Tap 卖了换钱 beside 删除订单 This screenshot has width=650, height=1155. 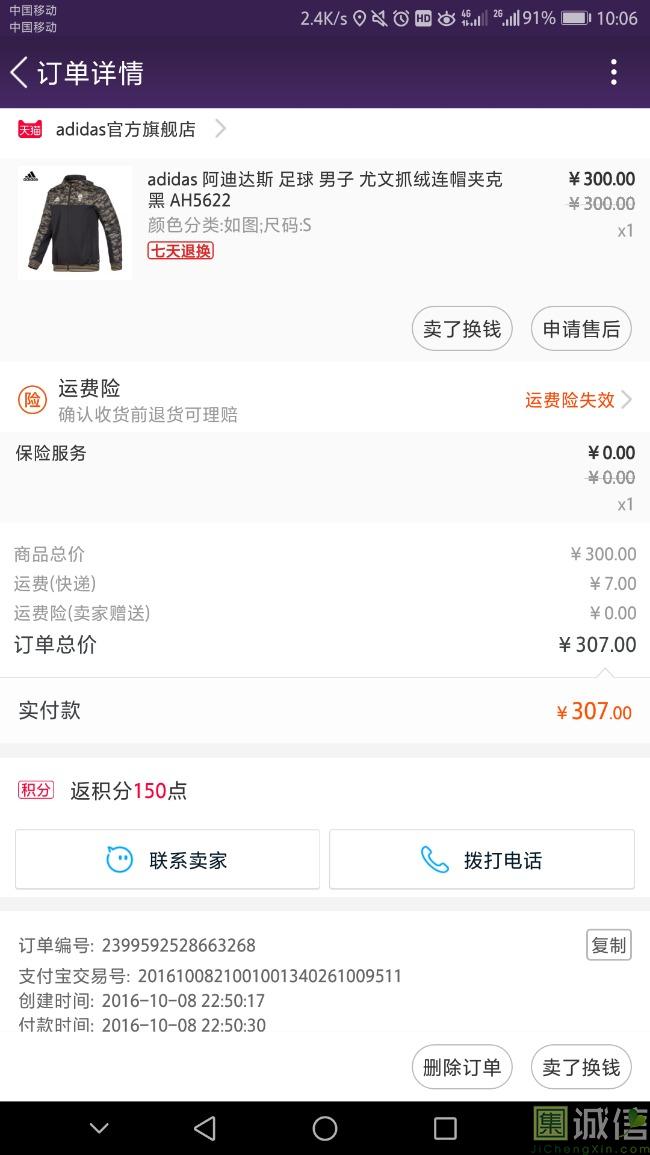coord(581,1068)
